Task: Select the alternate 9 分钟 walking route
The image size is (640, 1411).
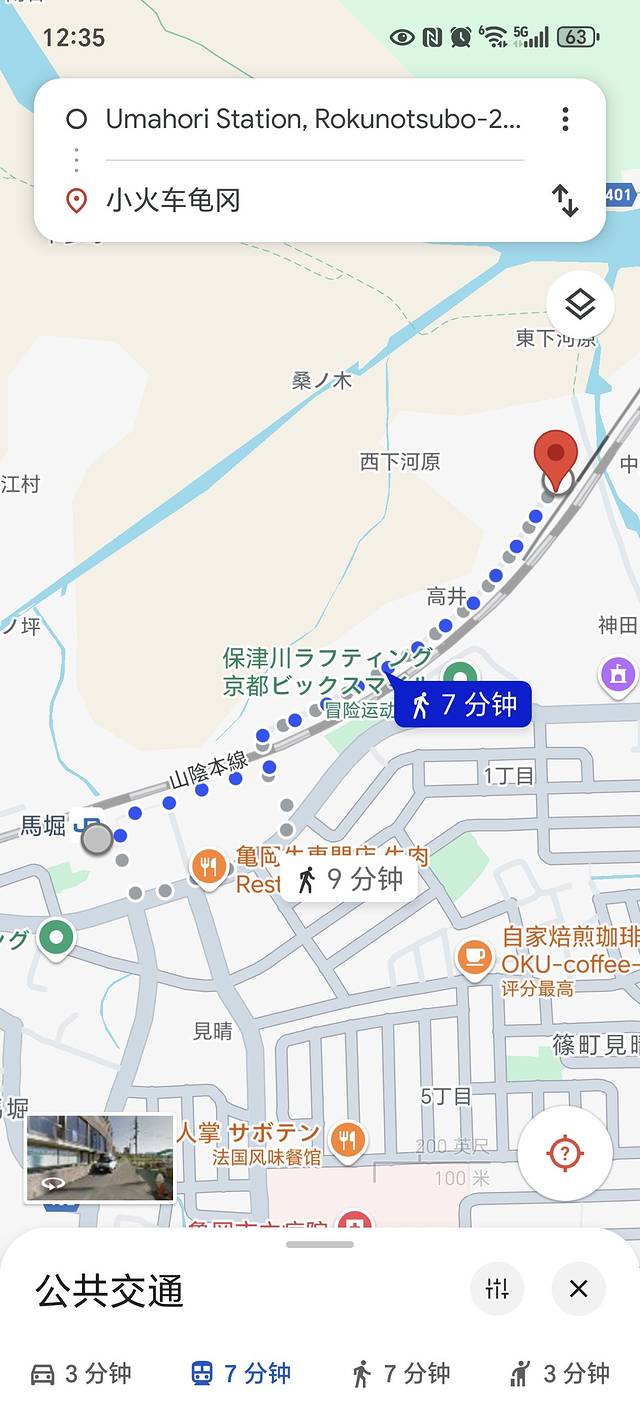Action: pyautogui.click(x=350, y=880)
